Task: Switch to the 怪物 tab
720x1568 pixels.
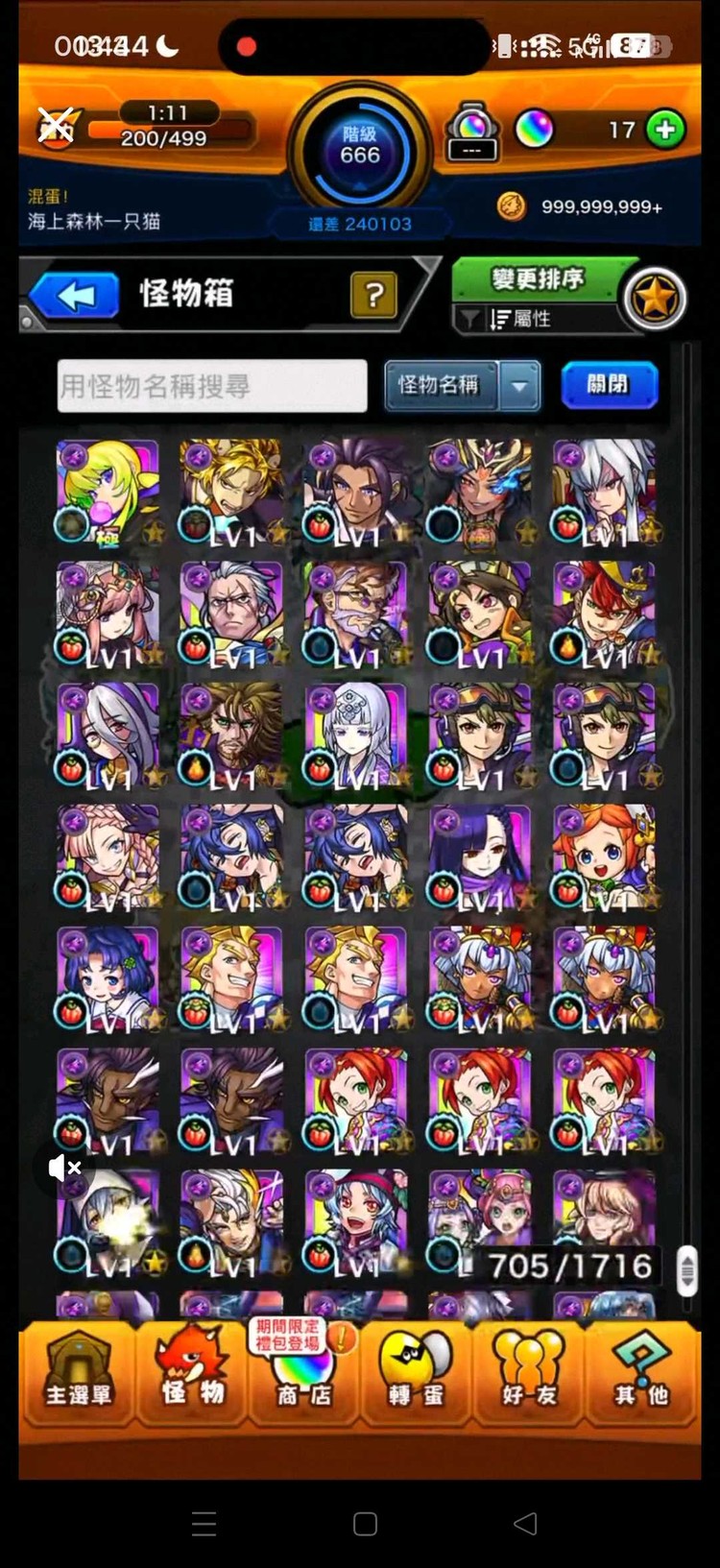Action: click(192, 1373)
